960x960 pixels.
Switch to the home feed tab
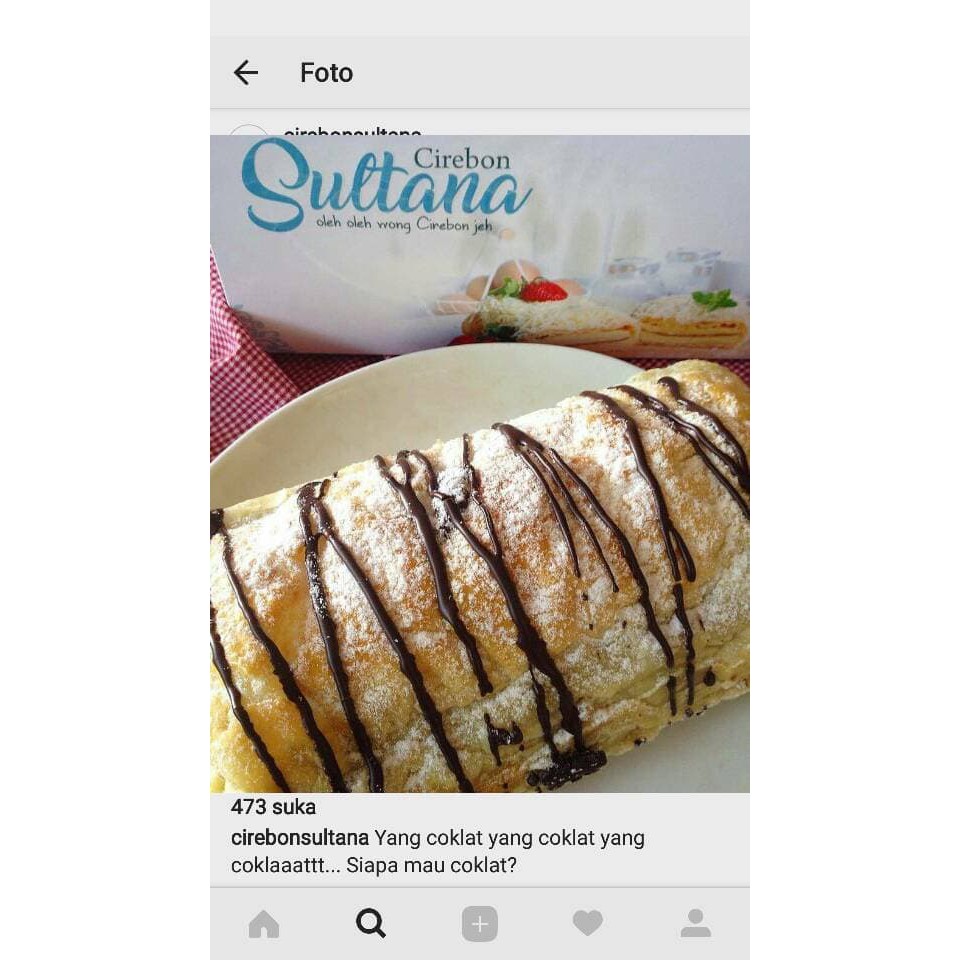coord(264,924)
